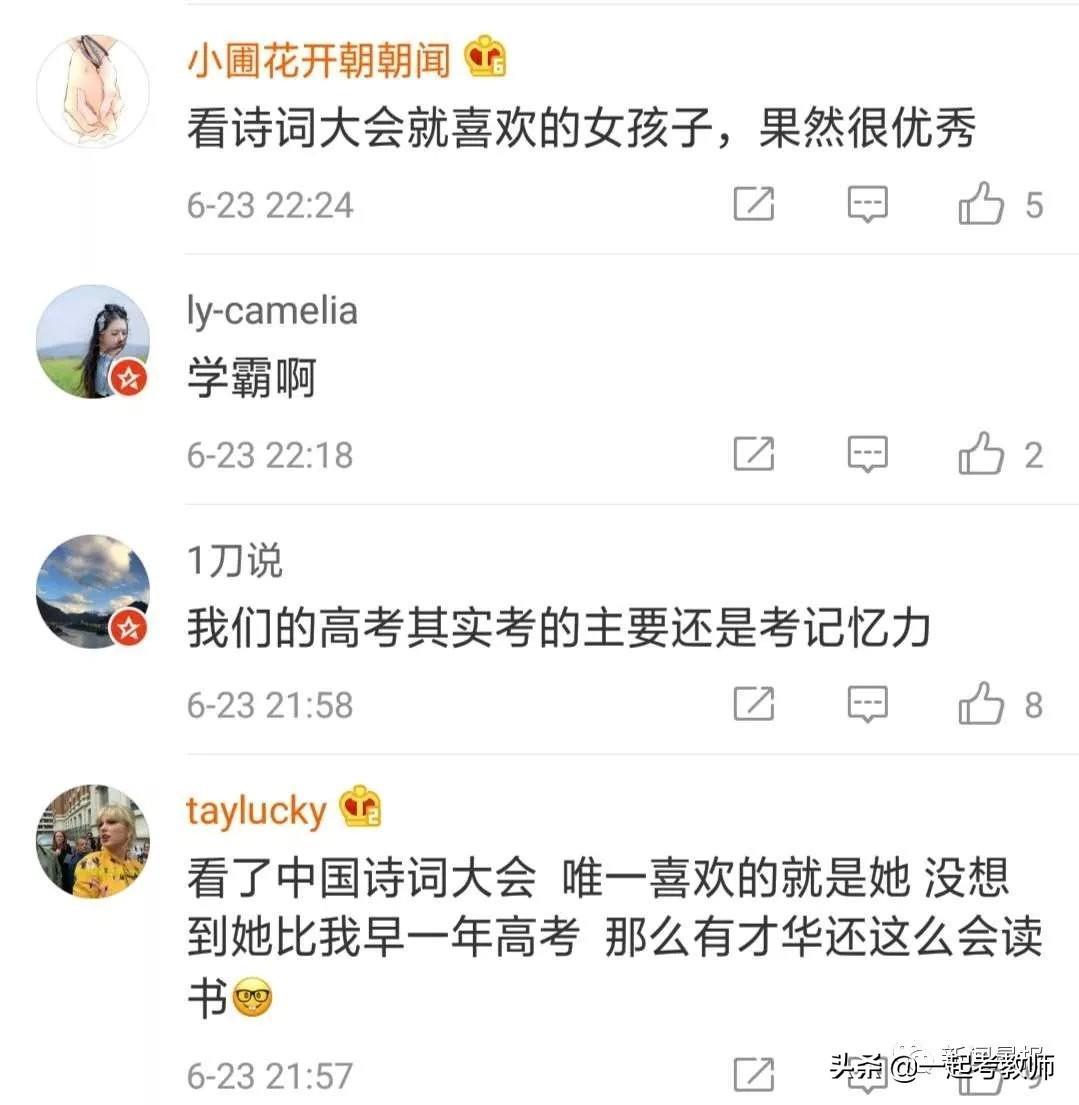Like the comment by 小圃花开朝朝闻
1079x1105 pixels.
coord(981,205)
